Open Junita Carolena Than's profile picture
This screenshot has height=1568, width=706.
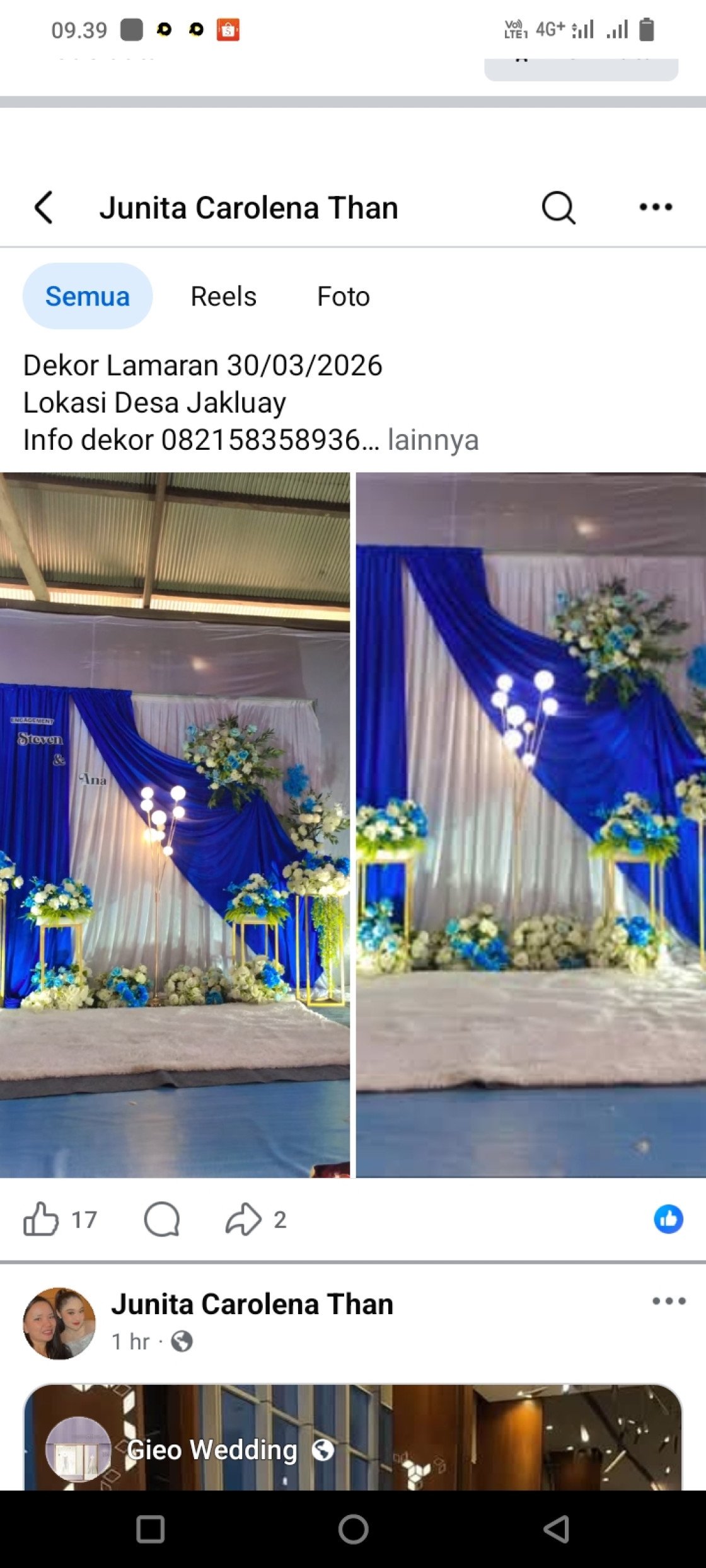(59, 1323)
